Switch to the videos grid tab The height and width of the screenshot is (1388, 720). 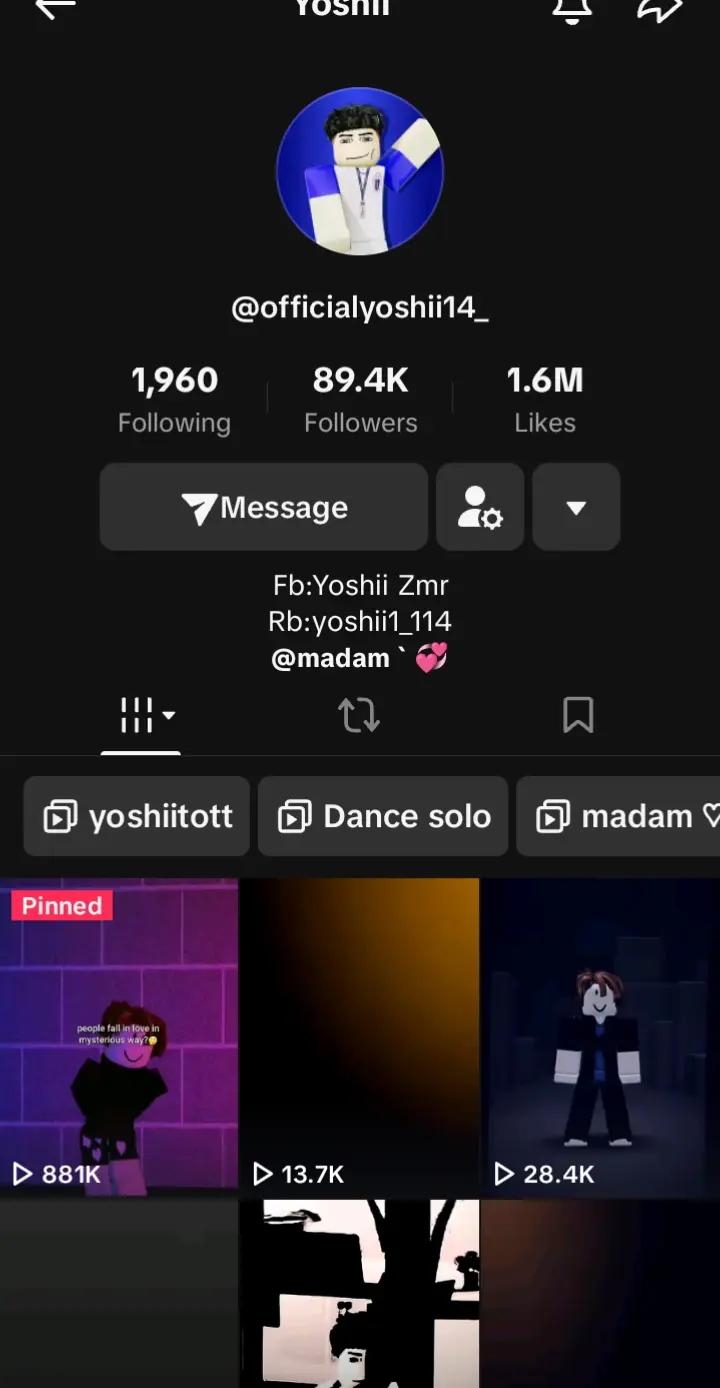141,716
